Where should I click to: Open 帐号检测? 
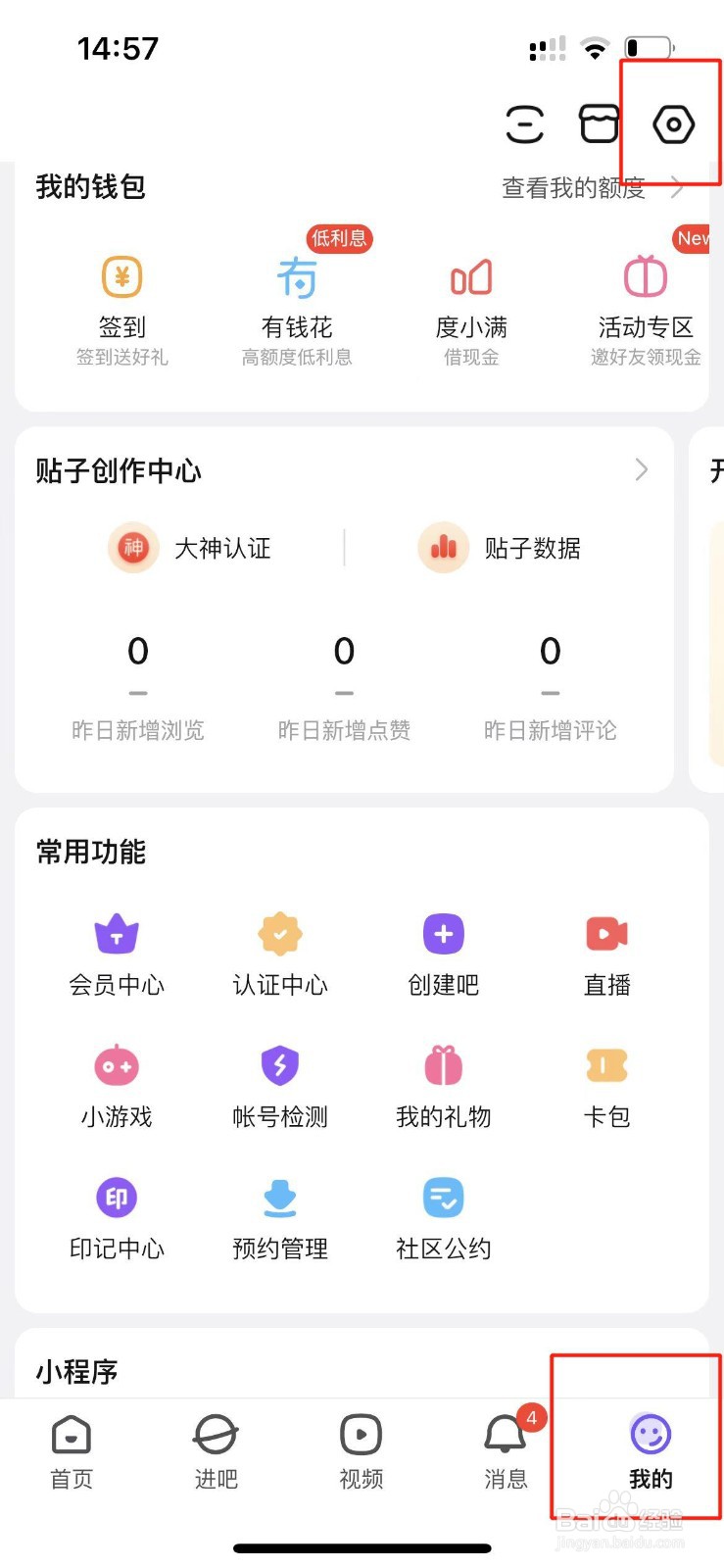click(280, 1088)
